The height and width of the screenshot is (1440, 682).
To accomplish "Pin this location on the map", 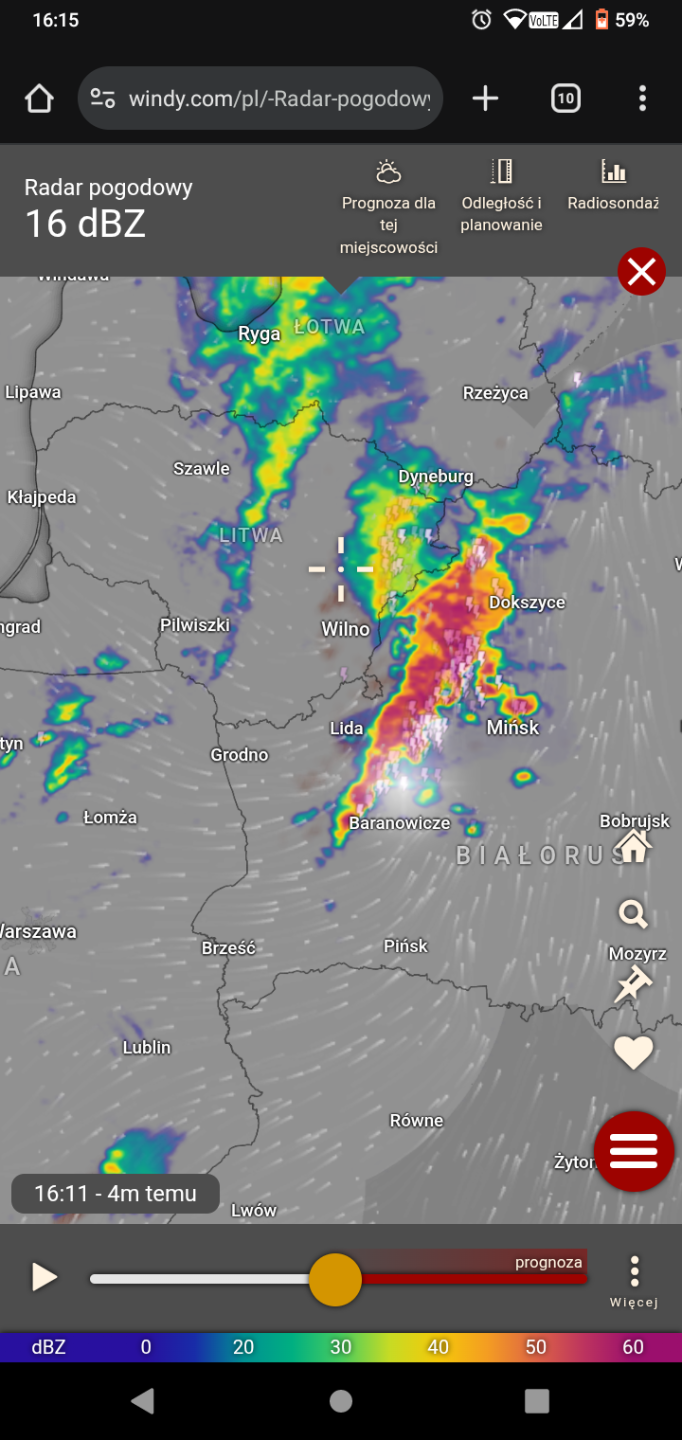I will [633, 985].
